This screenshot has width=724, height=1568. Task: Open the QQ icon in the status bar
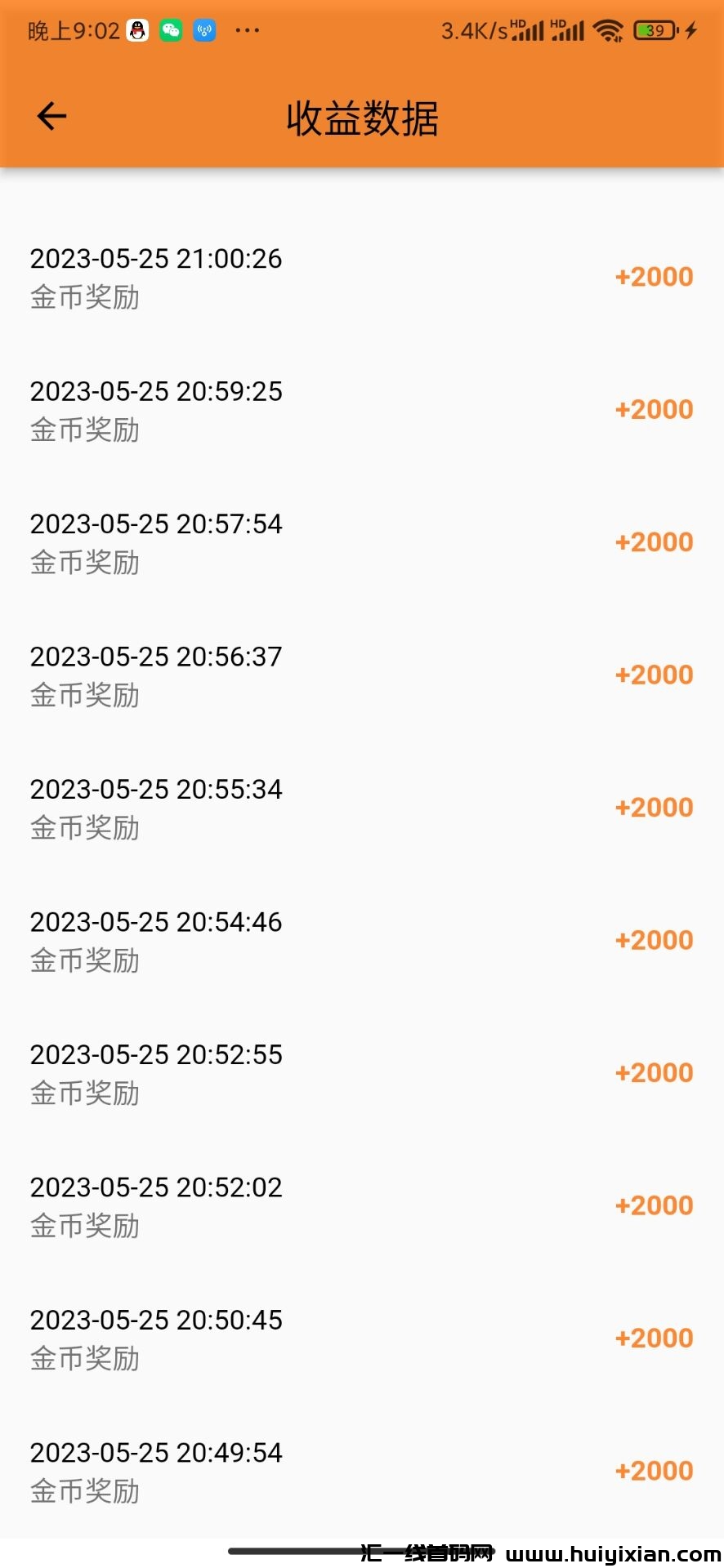137,29
